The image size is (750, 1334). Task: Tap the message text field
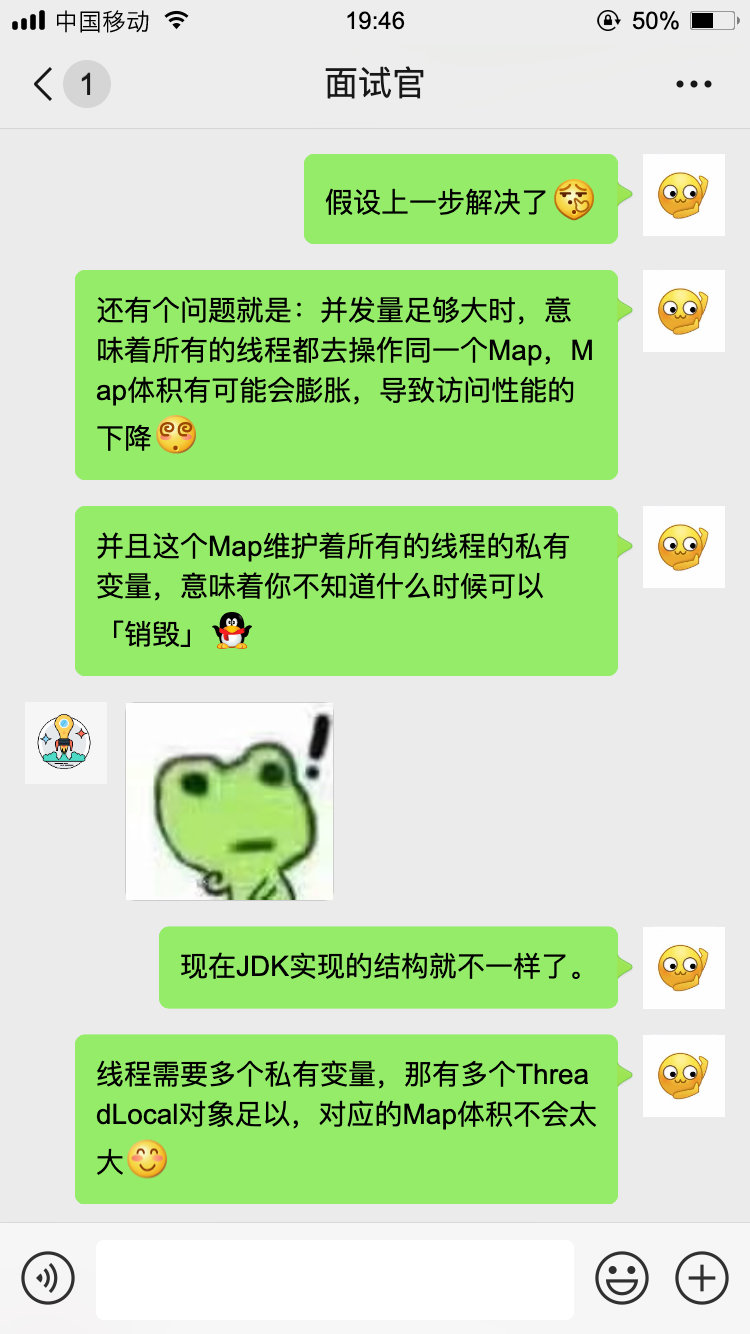pyautogui.click(x=334, y=1279)
